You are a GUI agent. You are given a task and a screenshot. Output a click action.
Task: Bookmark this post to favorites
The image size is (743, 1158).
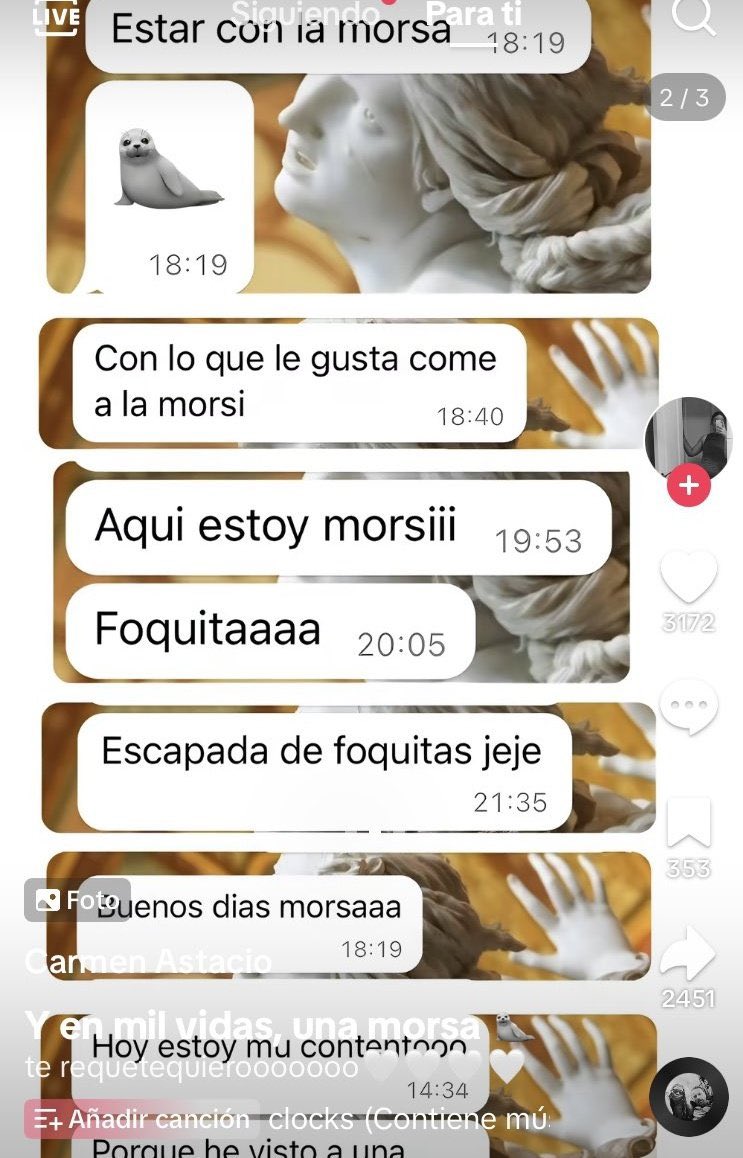(x=688, y=823)
